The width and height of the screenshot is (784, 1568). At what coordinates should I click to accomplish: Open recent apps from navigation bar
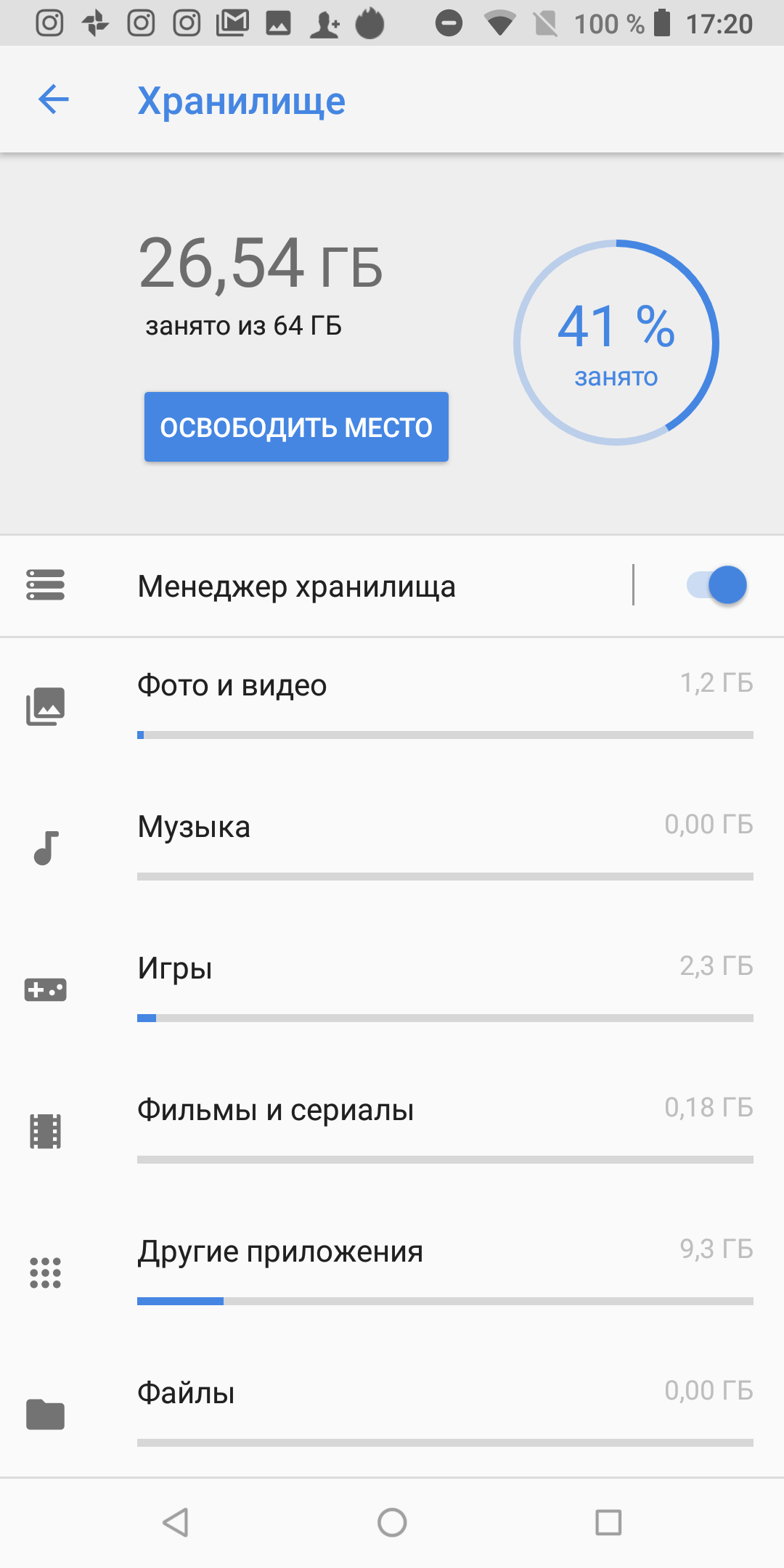(x=608, y=1522)
